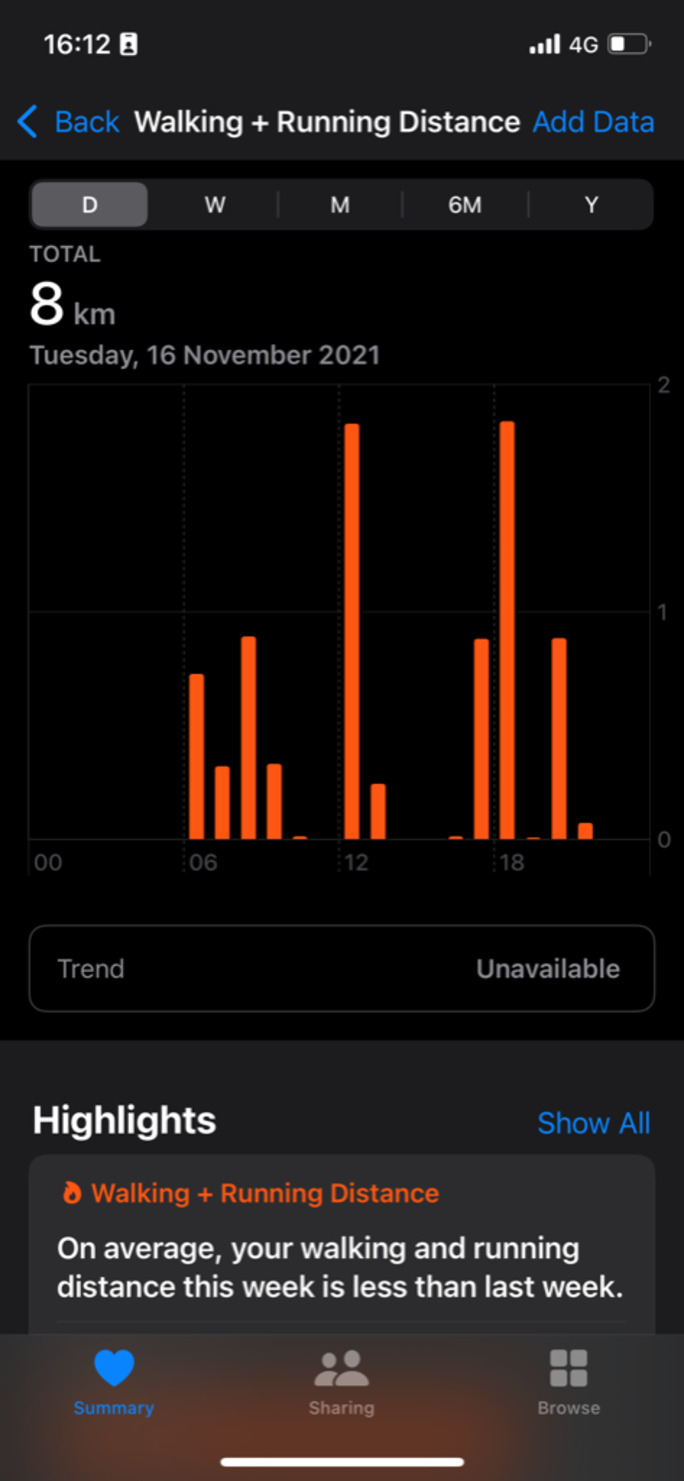Tap Show All next to Highlights
Screen dimensions: 684x1481
click(593, 1123)
